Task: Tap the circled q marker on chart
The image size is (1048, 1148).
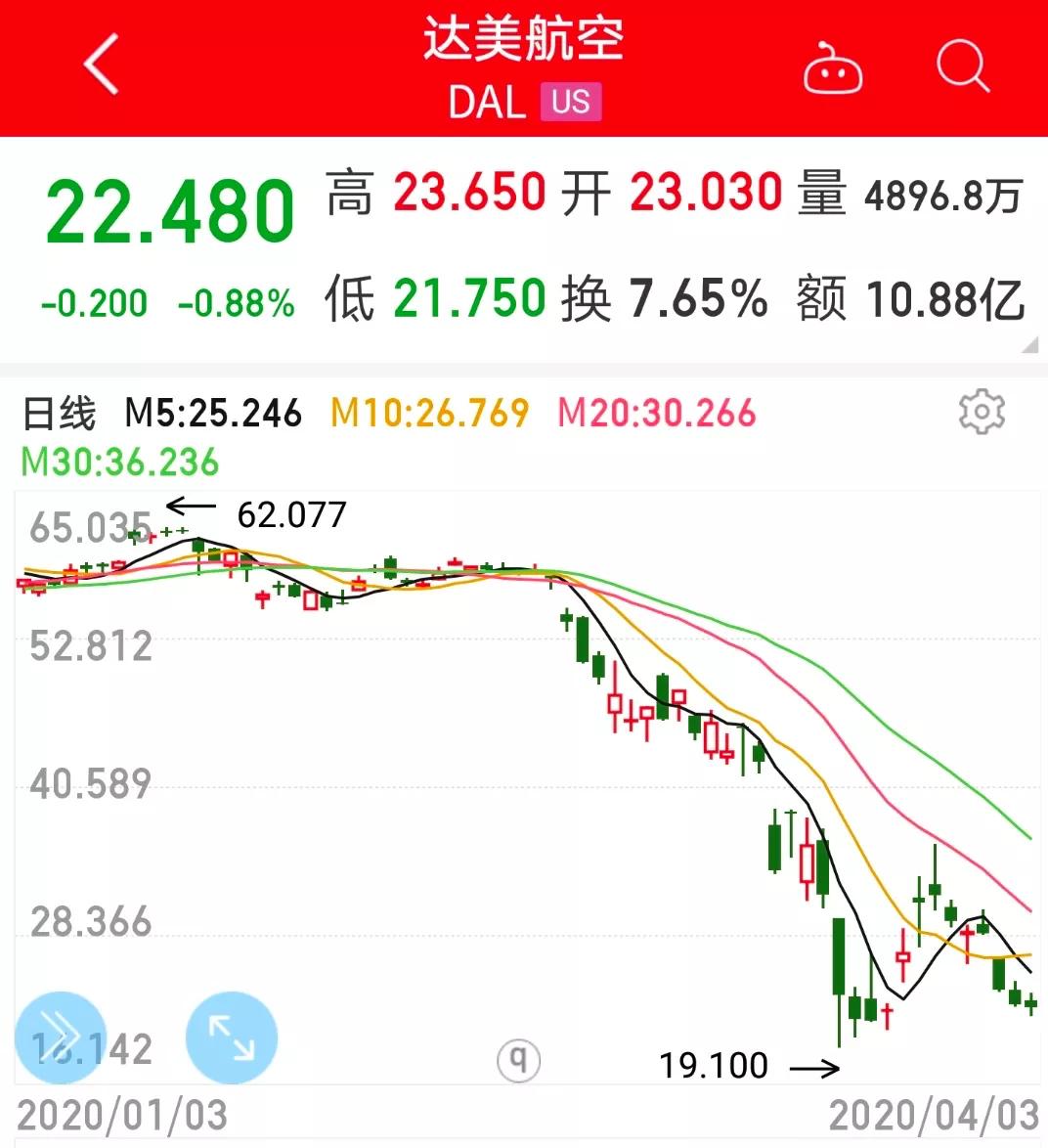Action: [518, 1059]
